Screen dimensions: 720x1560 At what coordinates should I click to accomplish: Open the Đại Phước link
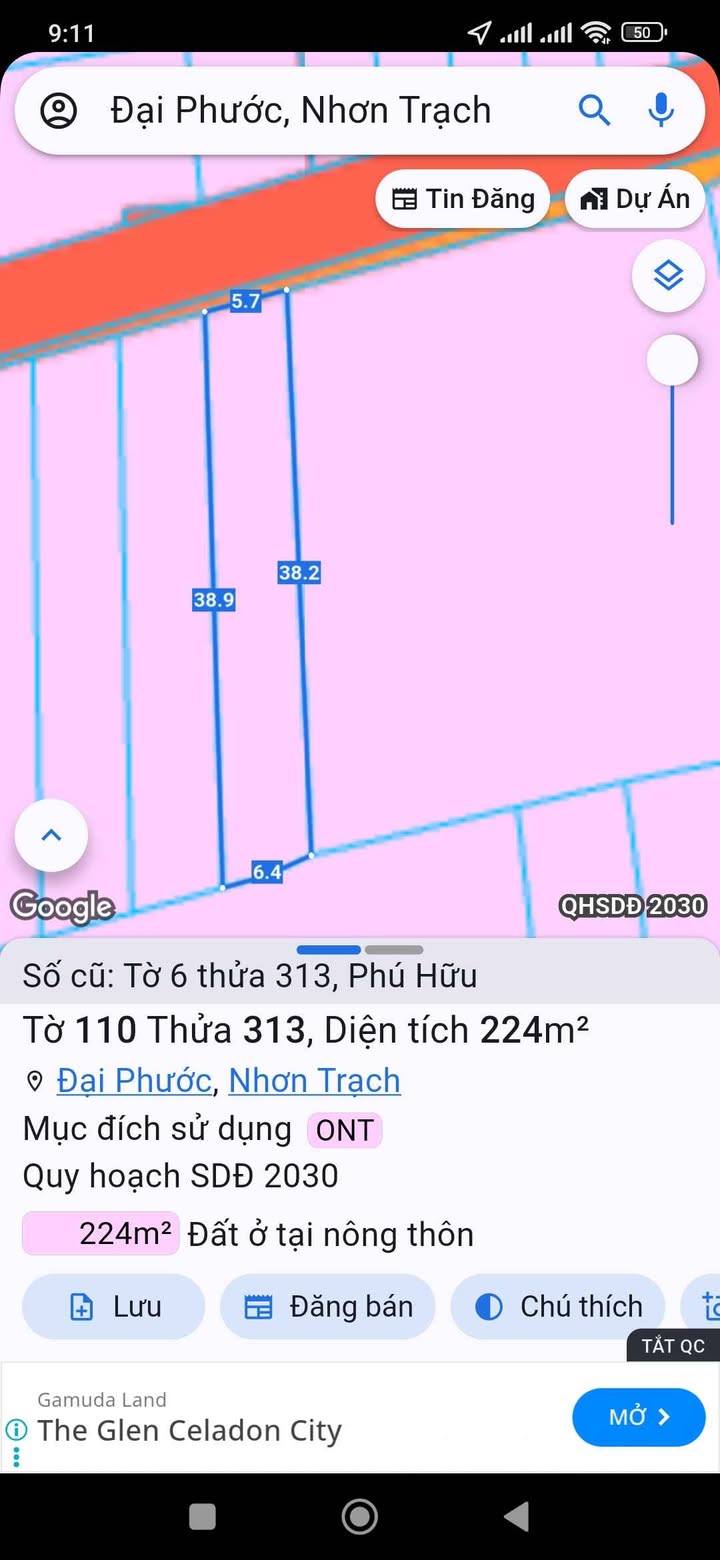[x=134, y=1080]
